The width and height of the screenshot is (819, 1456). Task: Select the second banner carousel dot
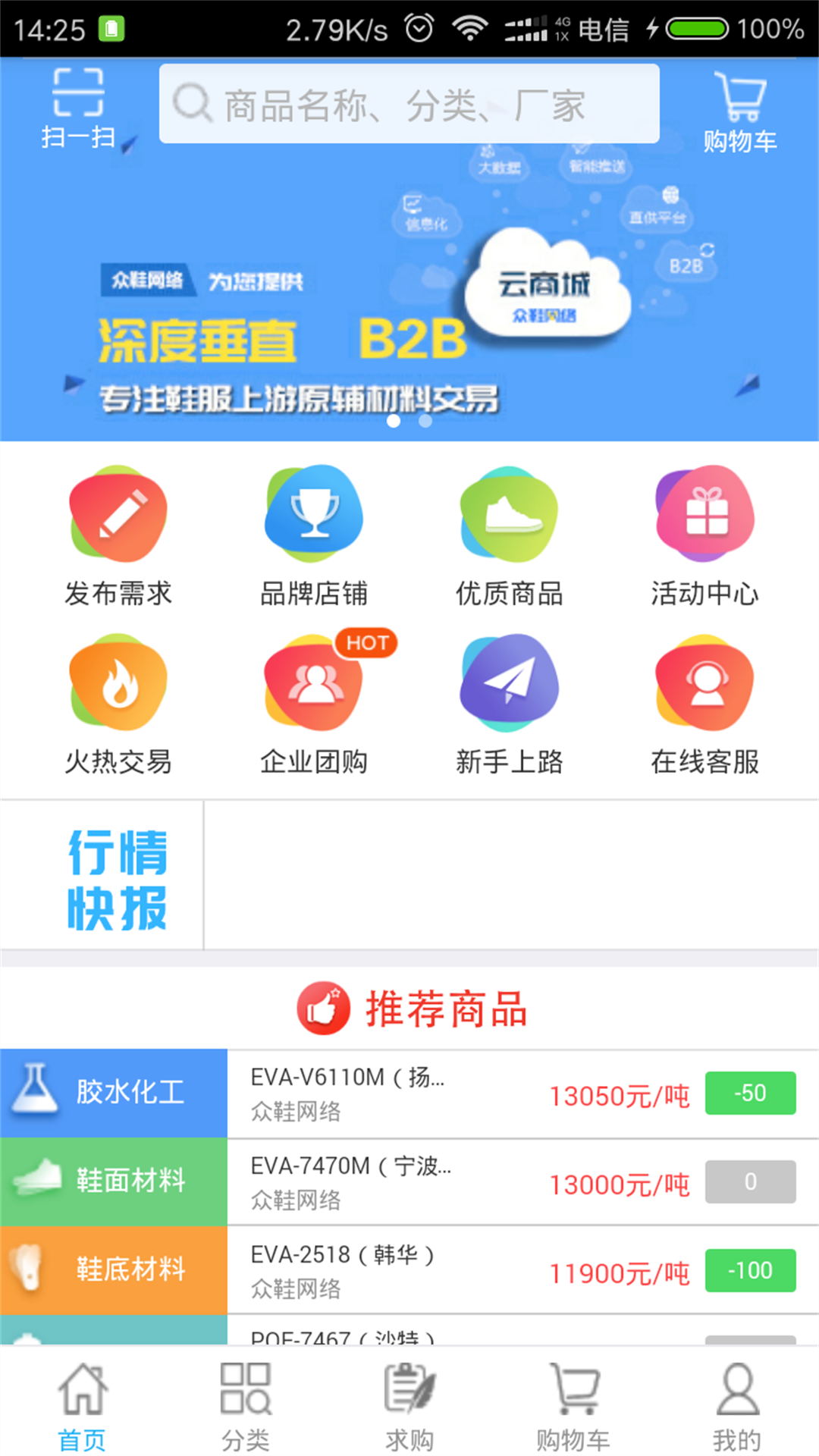tap(425, 421)
